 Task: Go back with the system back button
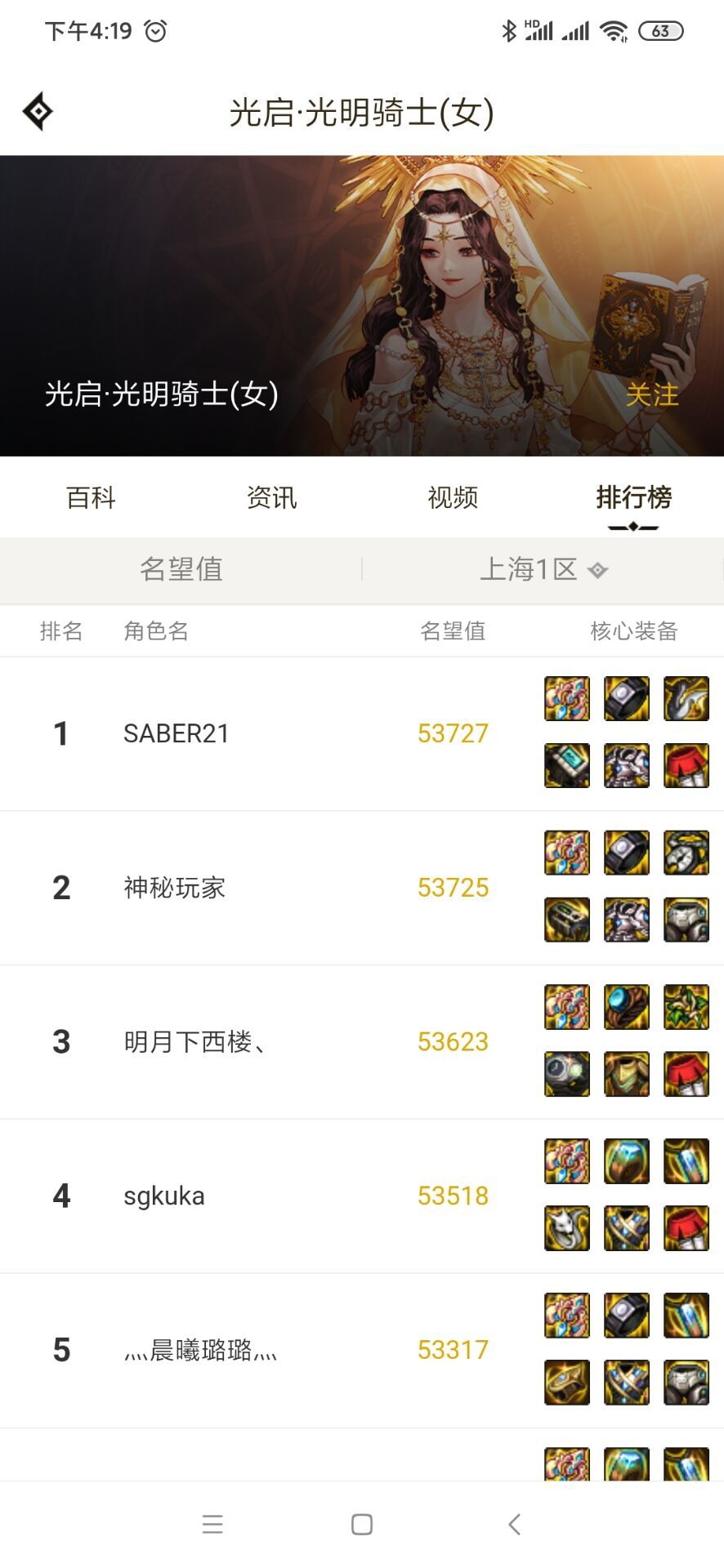tap(514, 1524)
